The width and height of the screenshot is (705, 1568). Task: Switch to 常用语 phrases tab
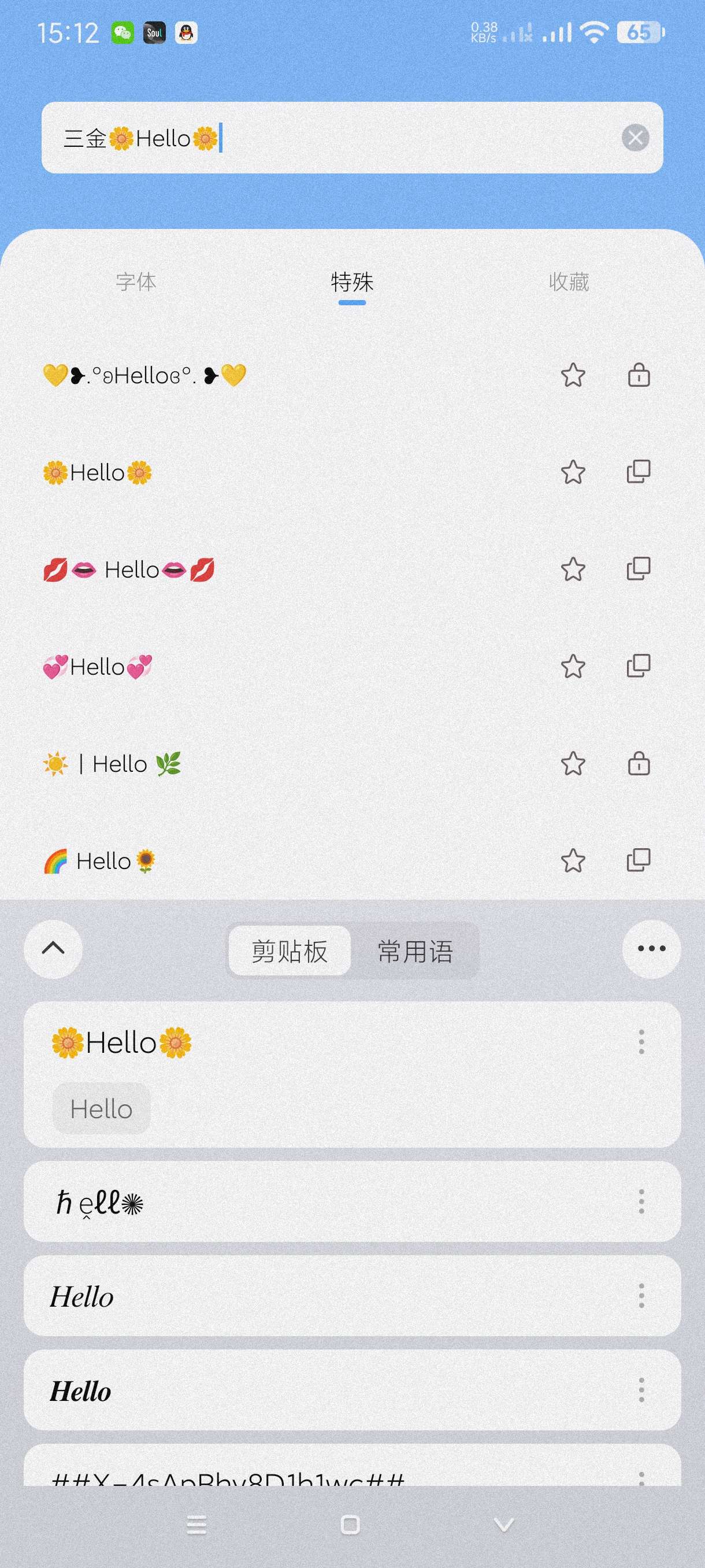pyautogui.click(x=415, y=951)
